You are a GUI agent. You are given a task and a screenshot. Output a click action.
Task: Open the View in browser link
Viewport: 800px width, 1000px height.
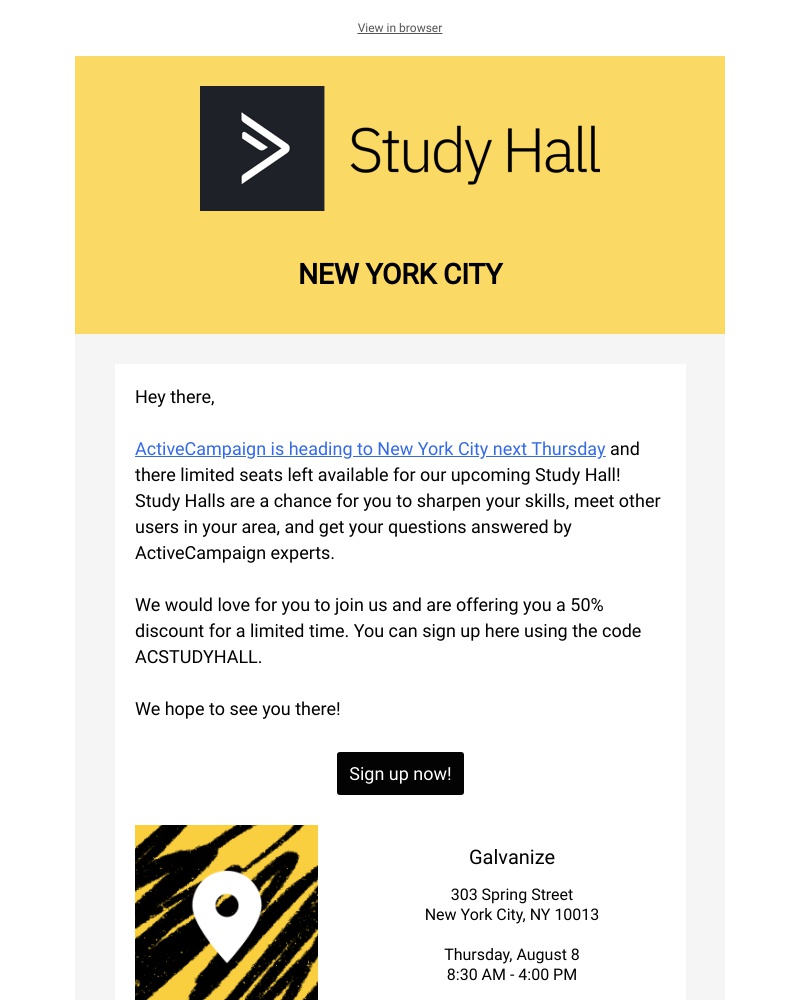(399, 27)
